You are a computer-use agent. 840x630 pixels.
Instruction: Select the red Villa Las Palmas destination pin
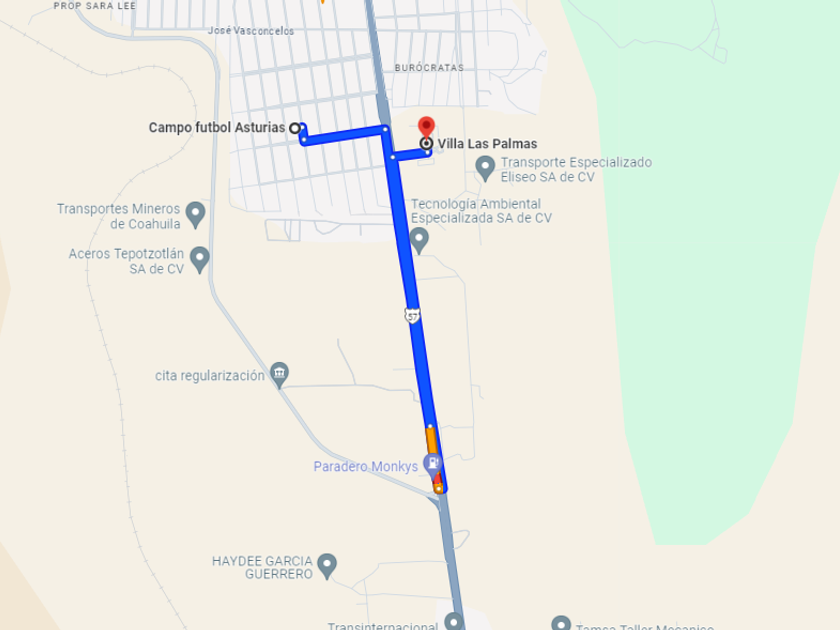point(426,129)
